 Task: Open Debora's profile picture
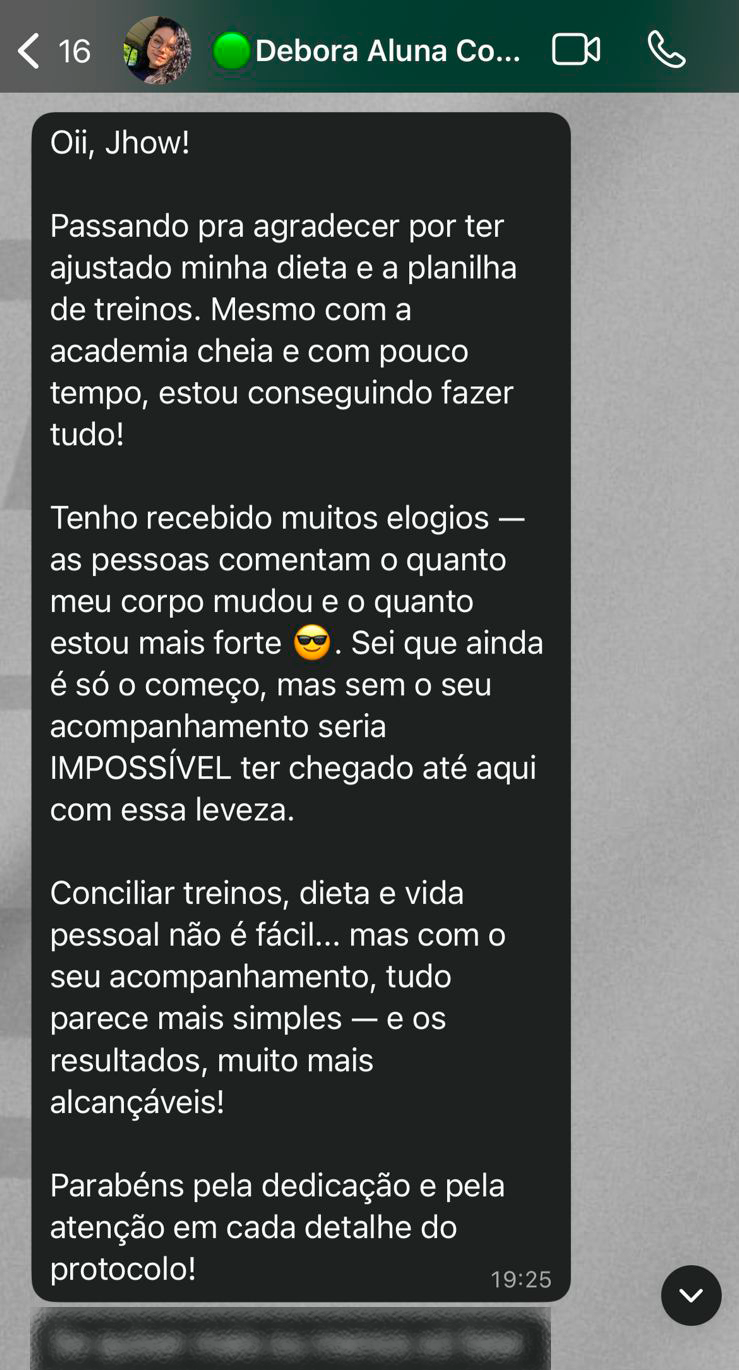(157, 50)
